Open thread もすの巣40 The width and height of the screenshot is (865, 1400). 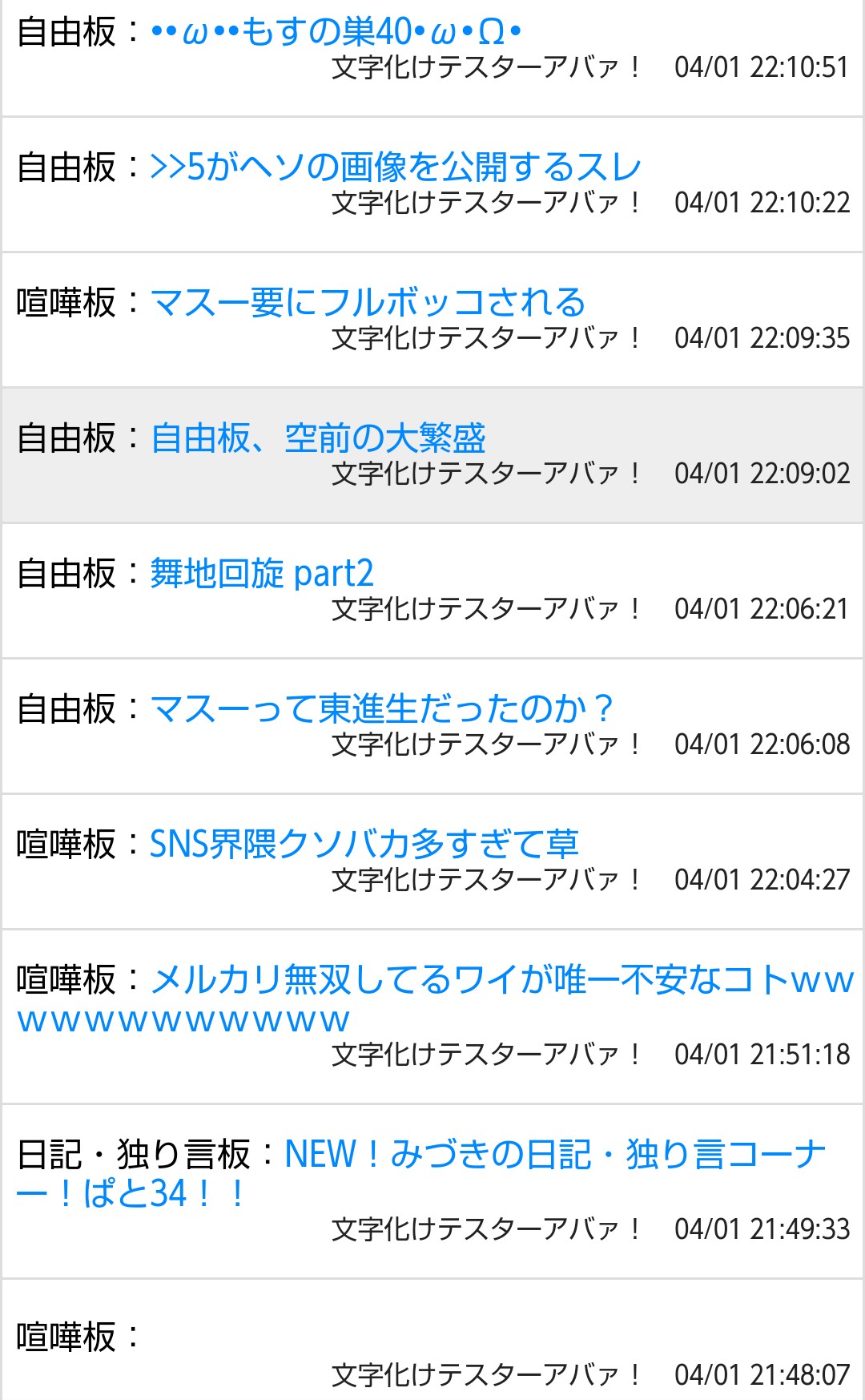[x=336, y=32]
